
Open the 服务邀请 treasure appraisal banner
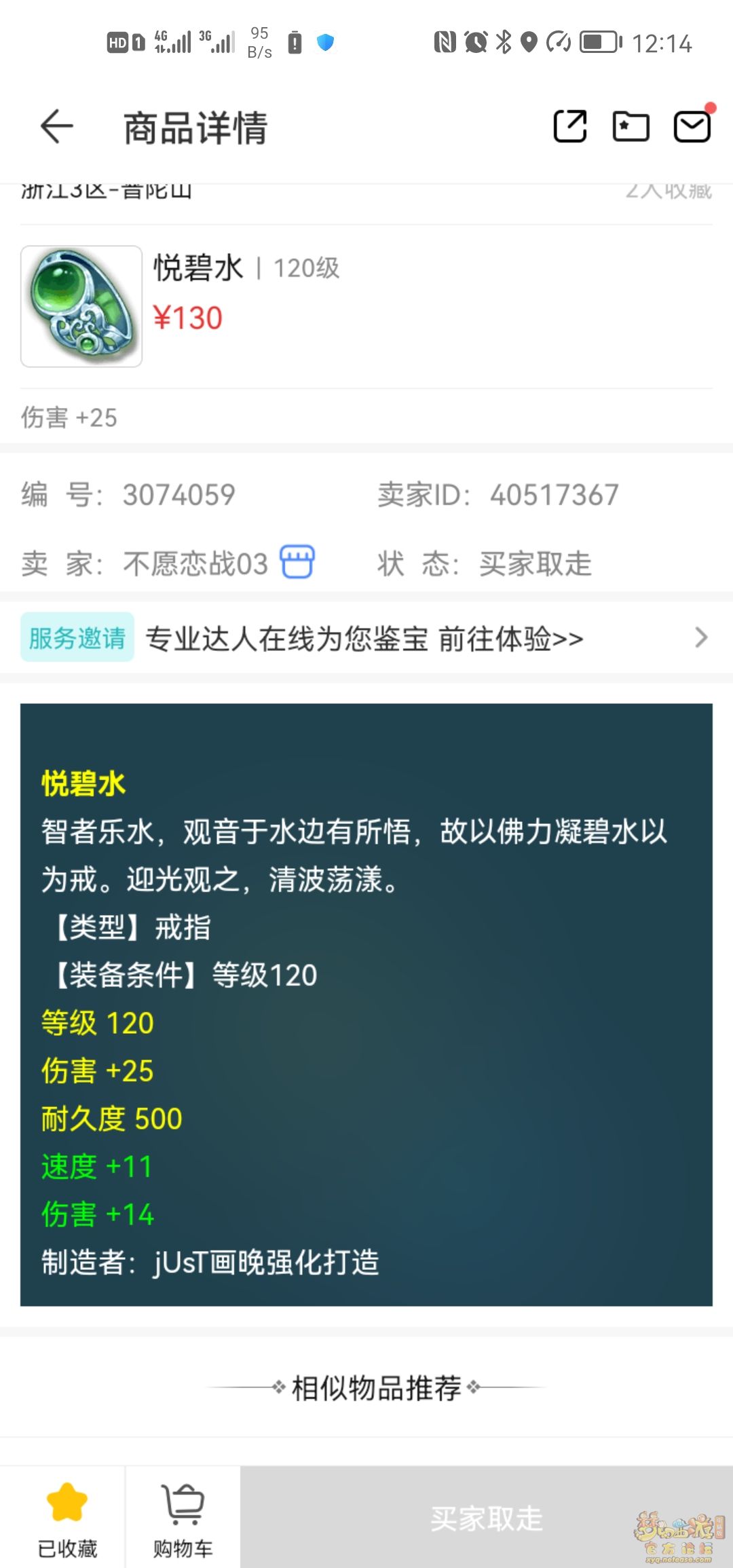point(366,638)
